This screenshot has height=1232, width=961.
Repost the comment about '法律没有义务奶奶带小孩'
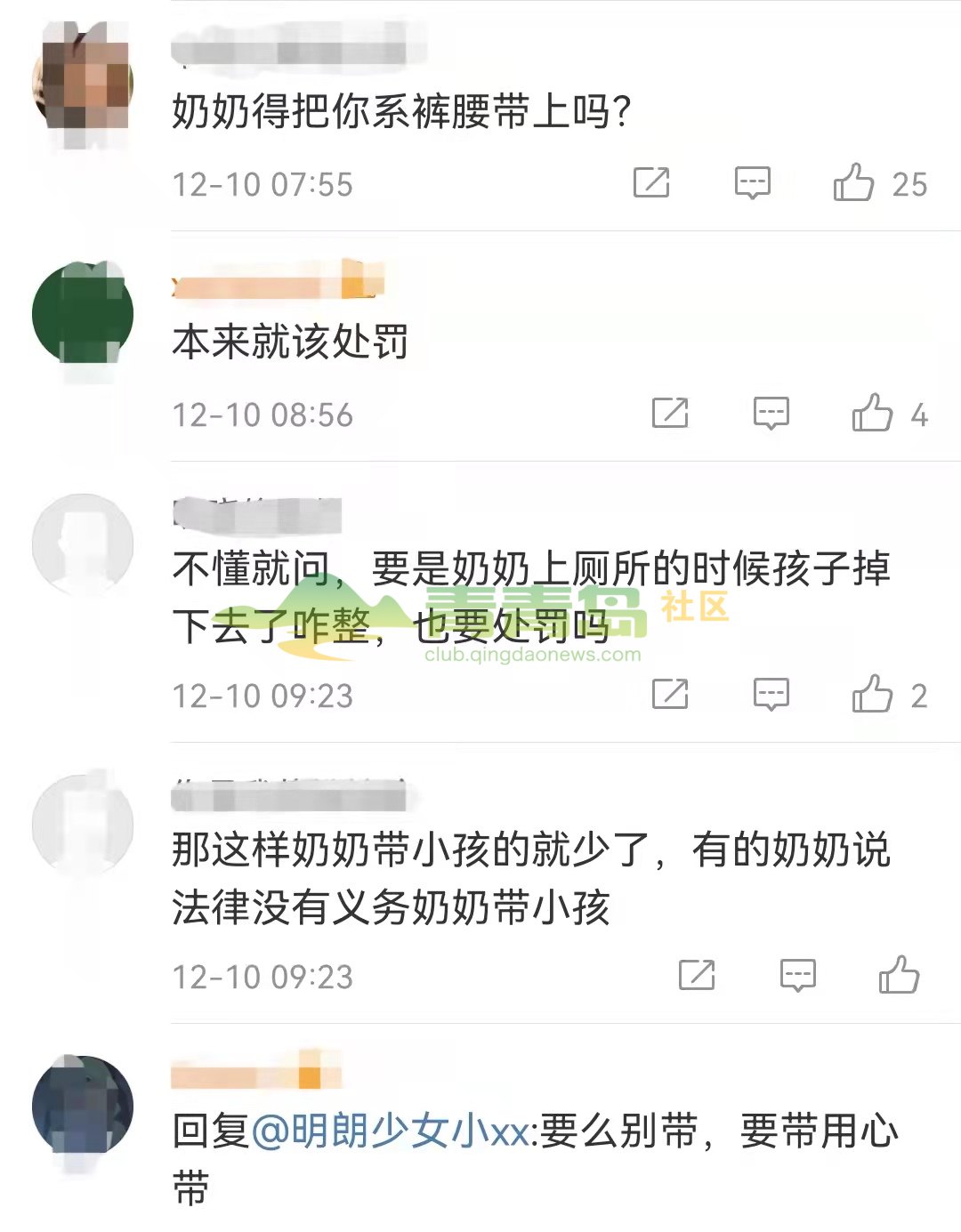(x=697, y=975)
